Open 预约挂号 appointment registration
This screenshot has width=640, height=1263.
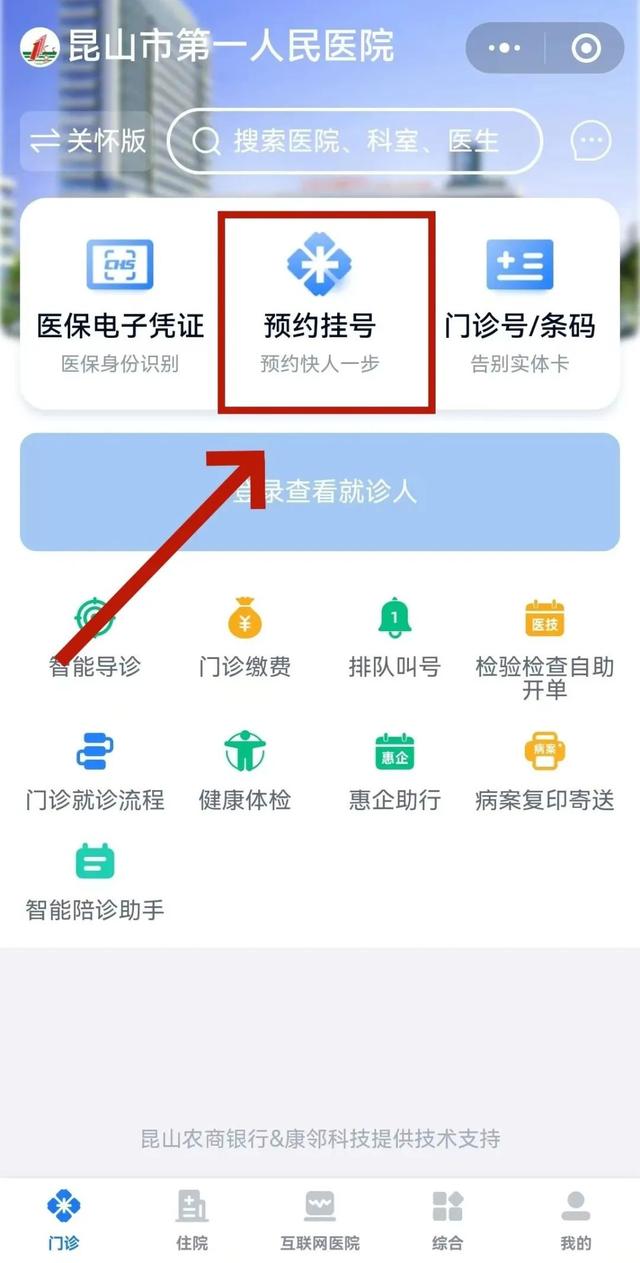tap(319, 304)
